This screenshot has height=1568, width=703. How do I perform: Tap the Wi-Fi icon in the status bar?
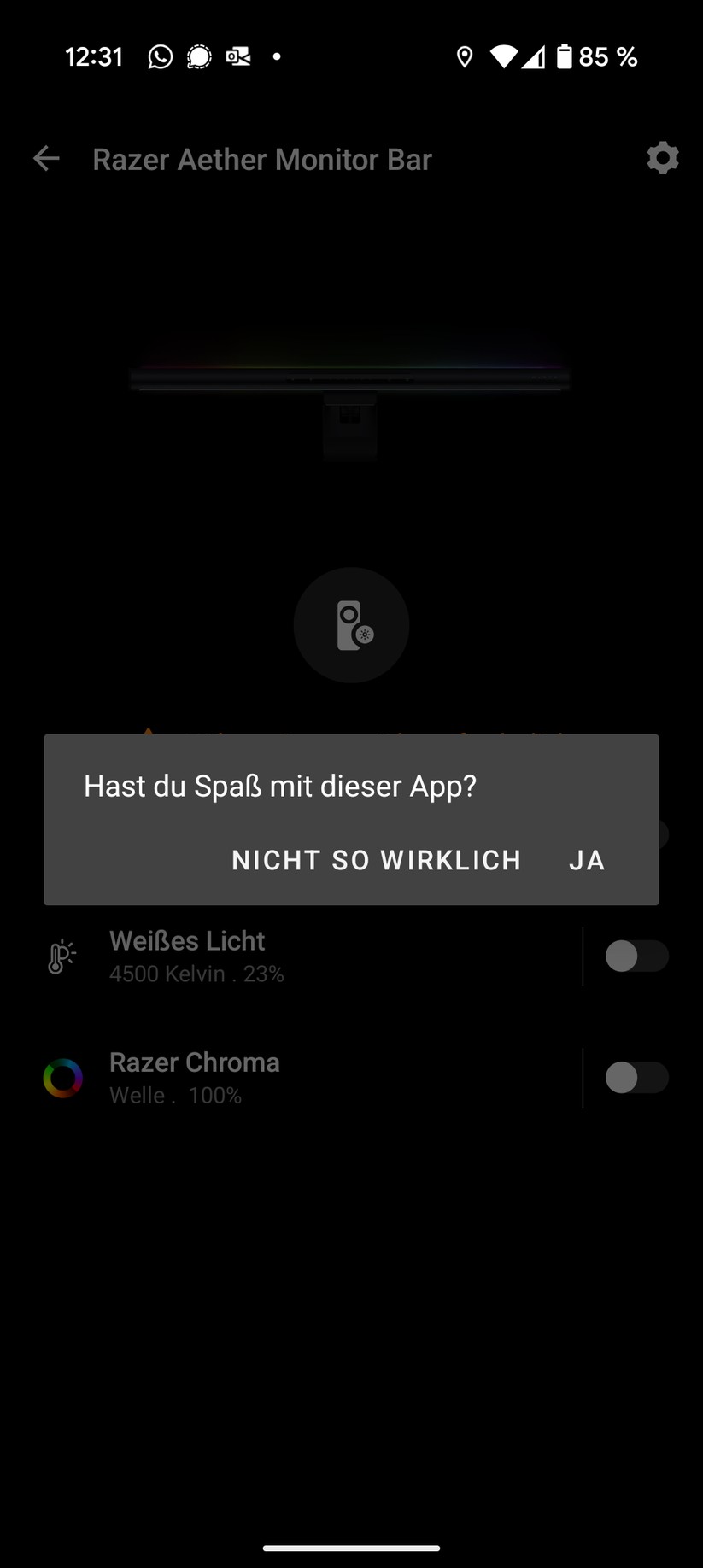click(506, 56)
